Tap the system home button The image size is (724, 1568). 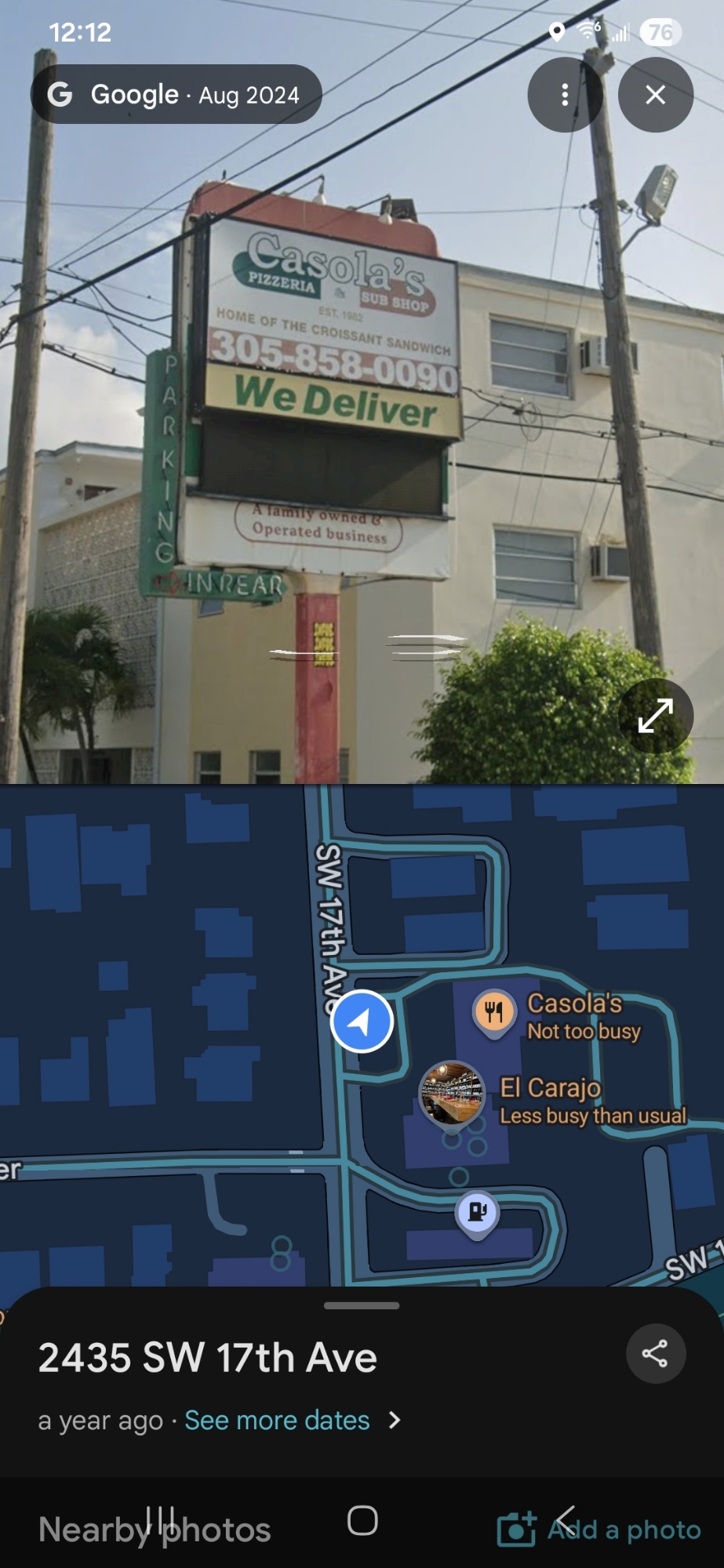[x=362, y=1521]
